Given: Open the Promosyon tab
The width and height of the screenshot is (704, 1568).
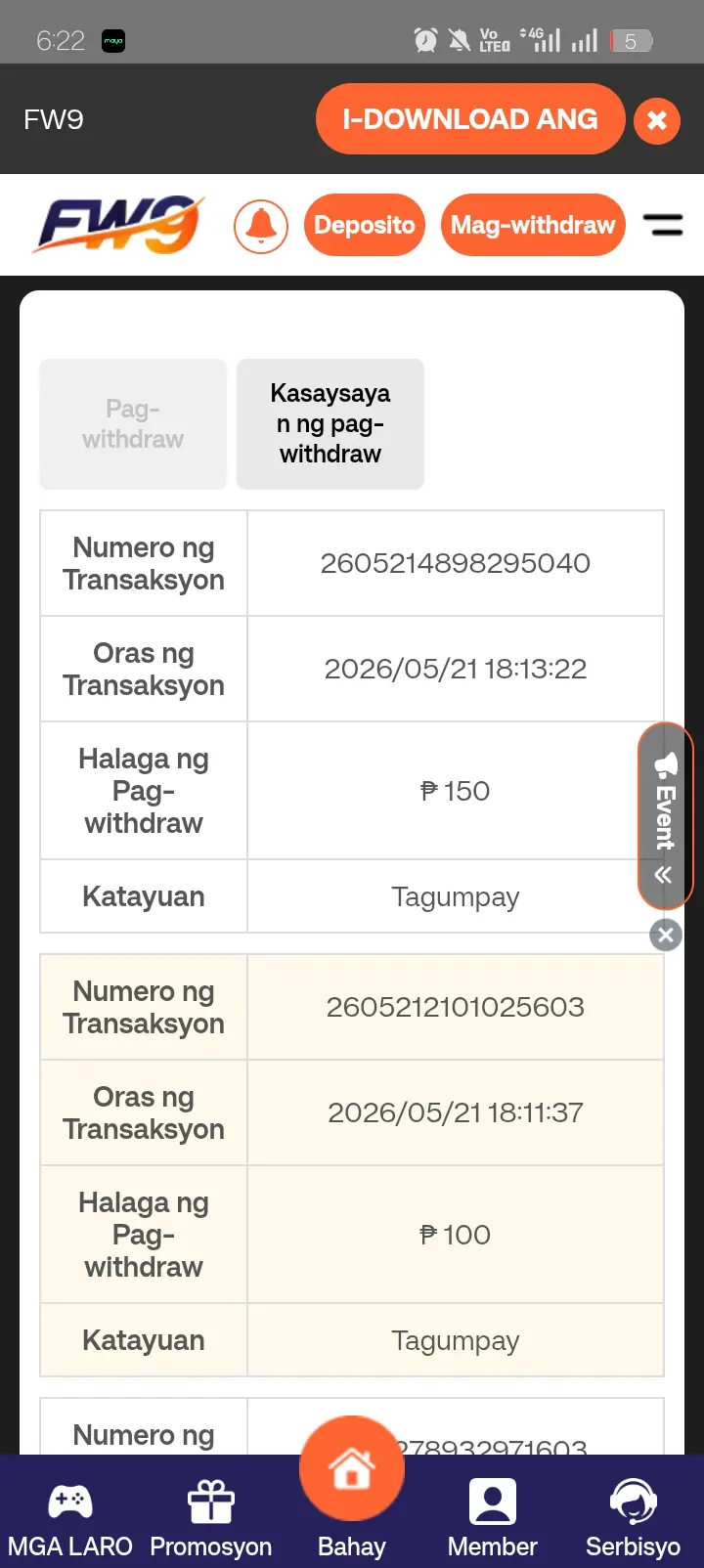Looking at the screenshot, I should pos(211,1518).
